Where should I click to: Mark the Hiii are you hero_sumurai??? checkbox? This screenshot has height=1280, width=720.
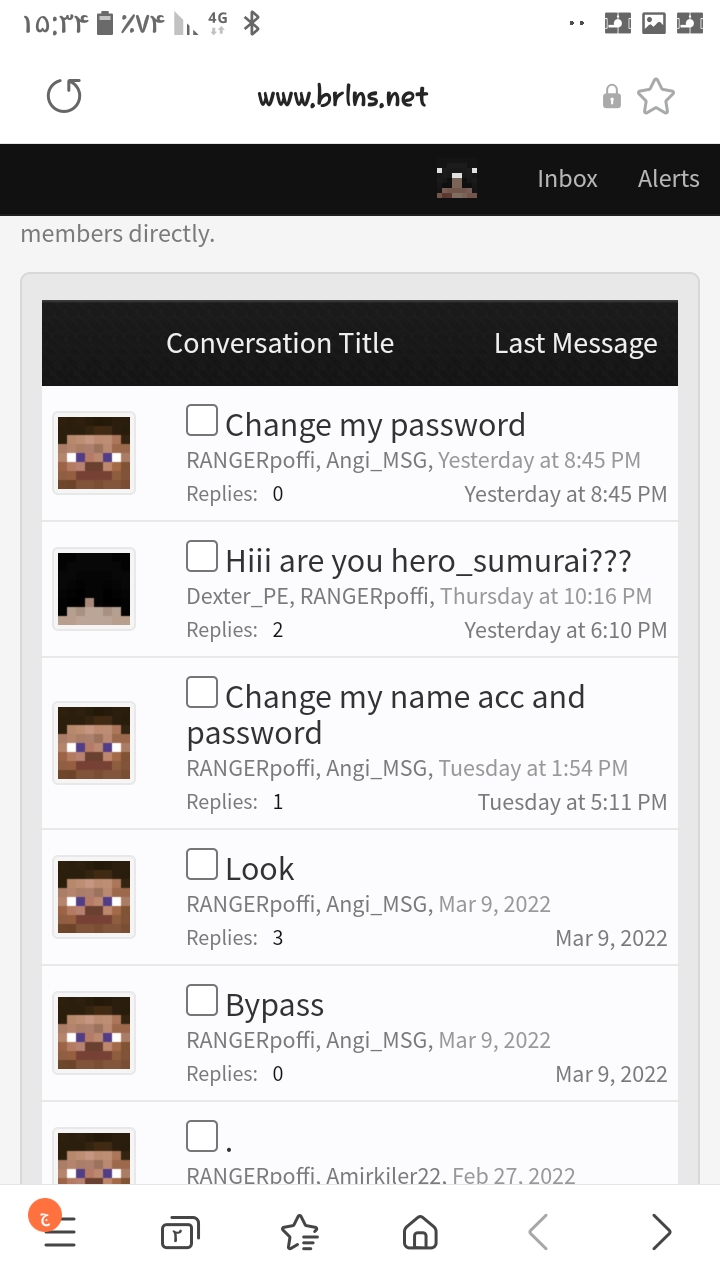tap(202, 557)
